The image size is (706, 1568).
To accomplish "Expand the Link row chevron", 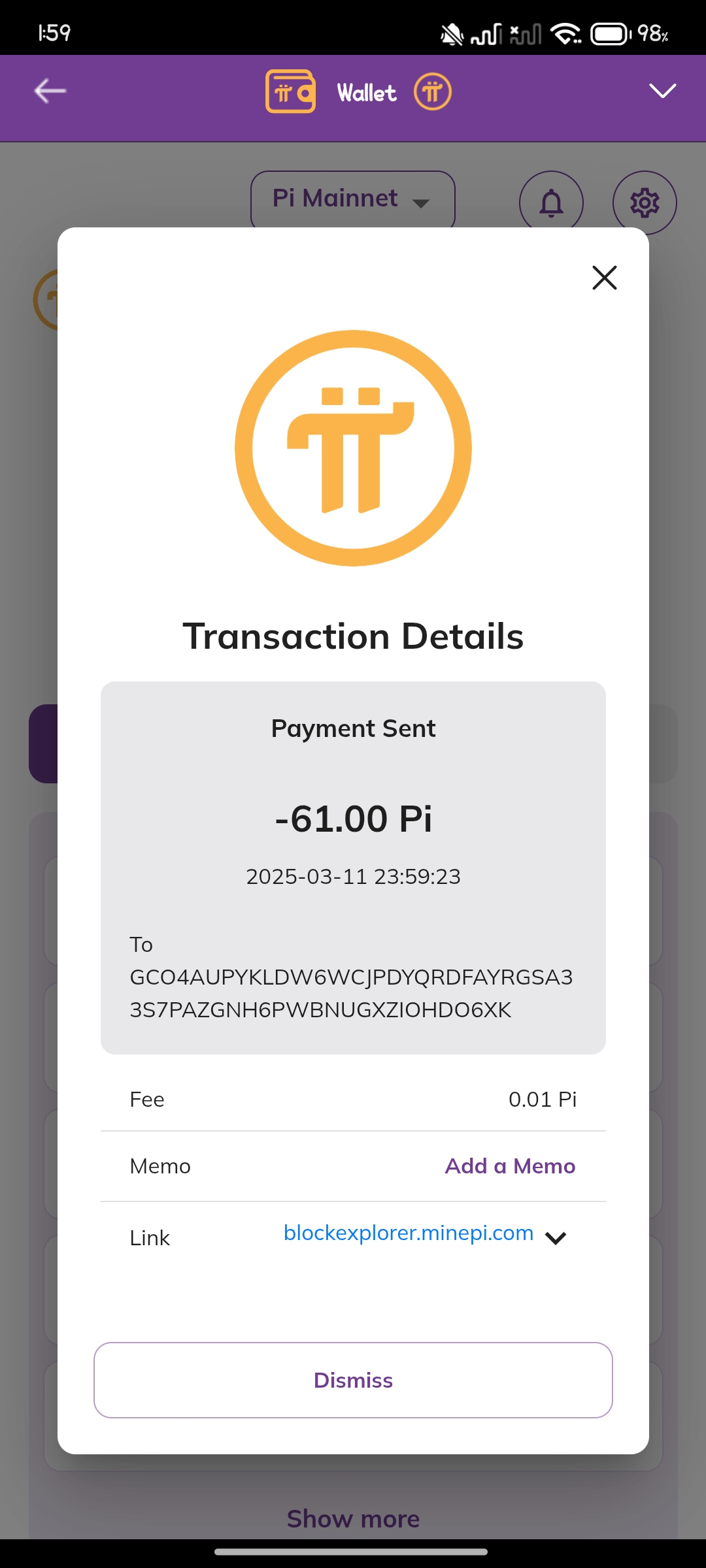I will [556, 1238].
